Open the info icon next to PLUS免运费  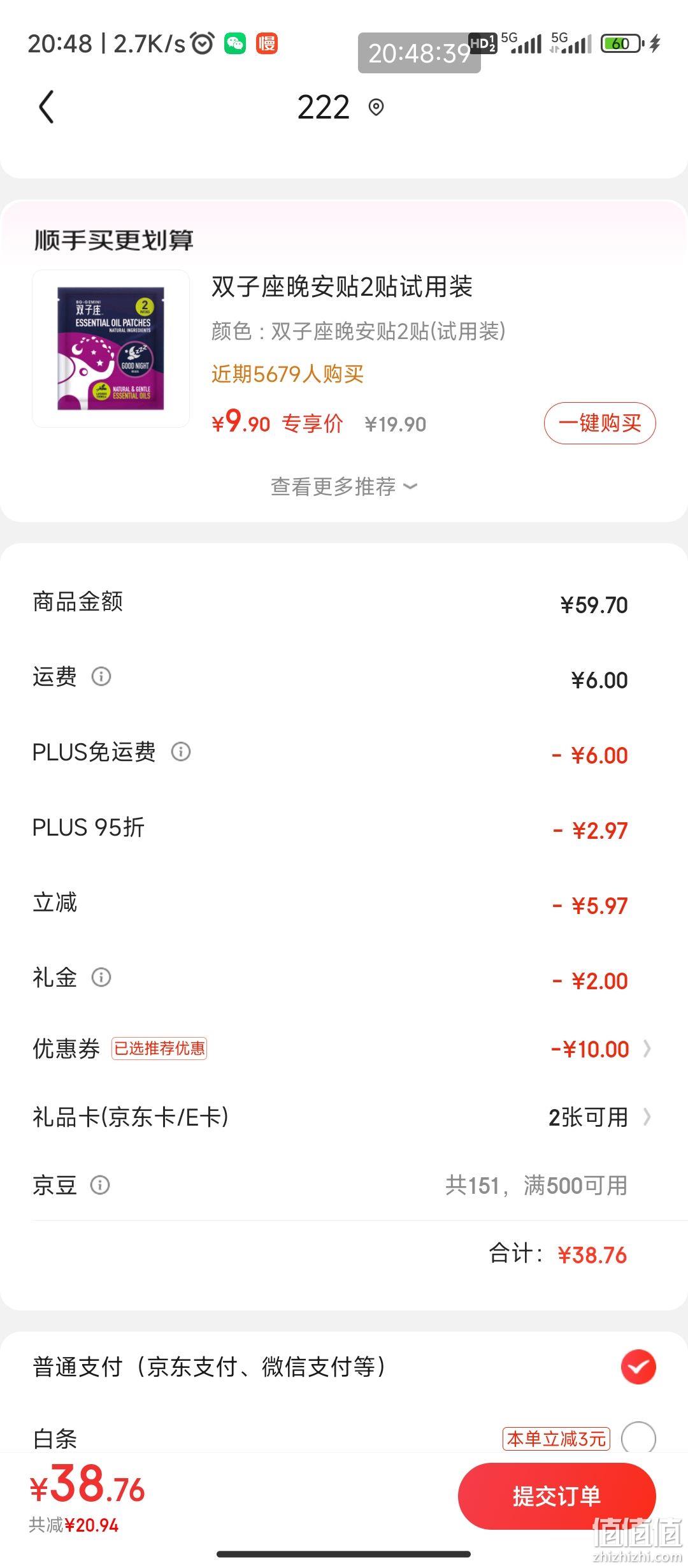pos(181,751)
